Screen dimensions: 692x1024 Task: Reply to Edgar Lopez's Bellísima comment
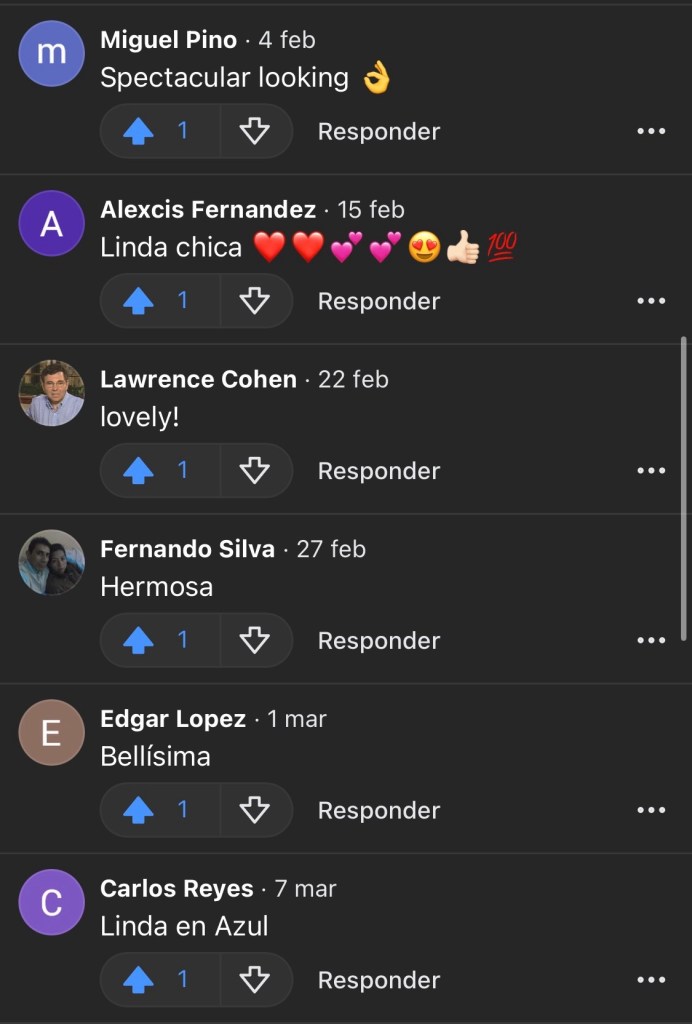(x=378, y=811)
